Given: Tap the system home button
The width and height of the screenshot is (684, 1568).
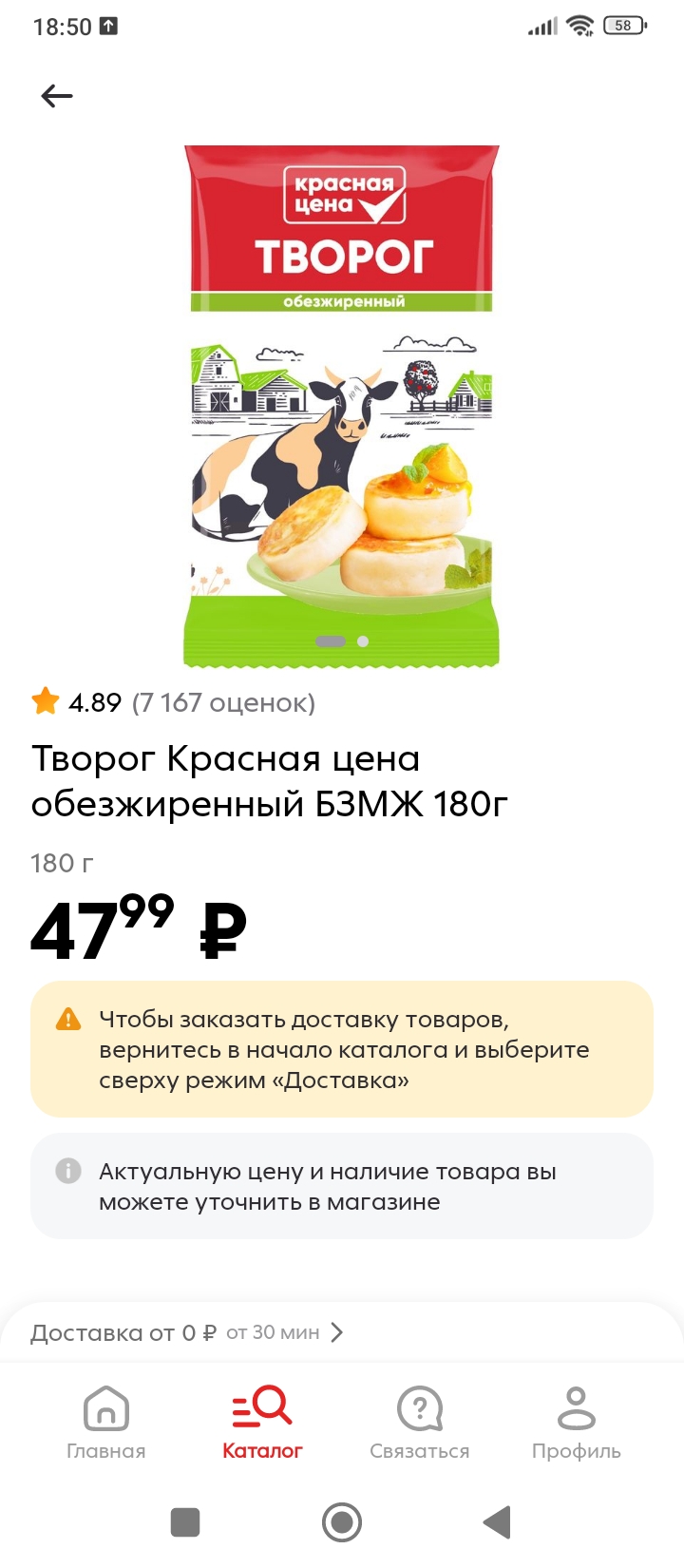Looking at the screenshot, I should tap(342, 1522).
